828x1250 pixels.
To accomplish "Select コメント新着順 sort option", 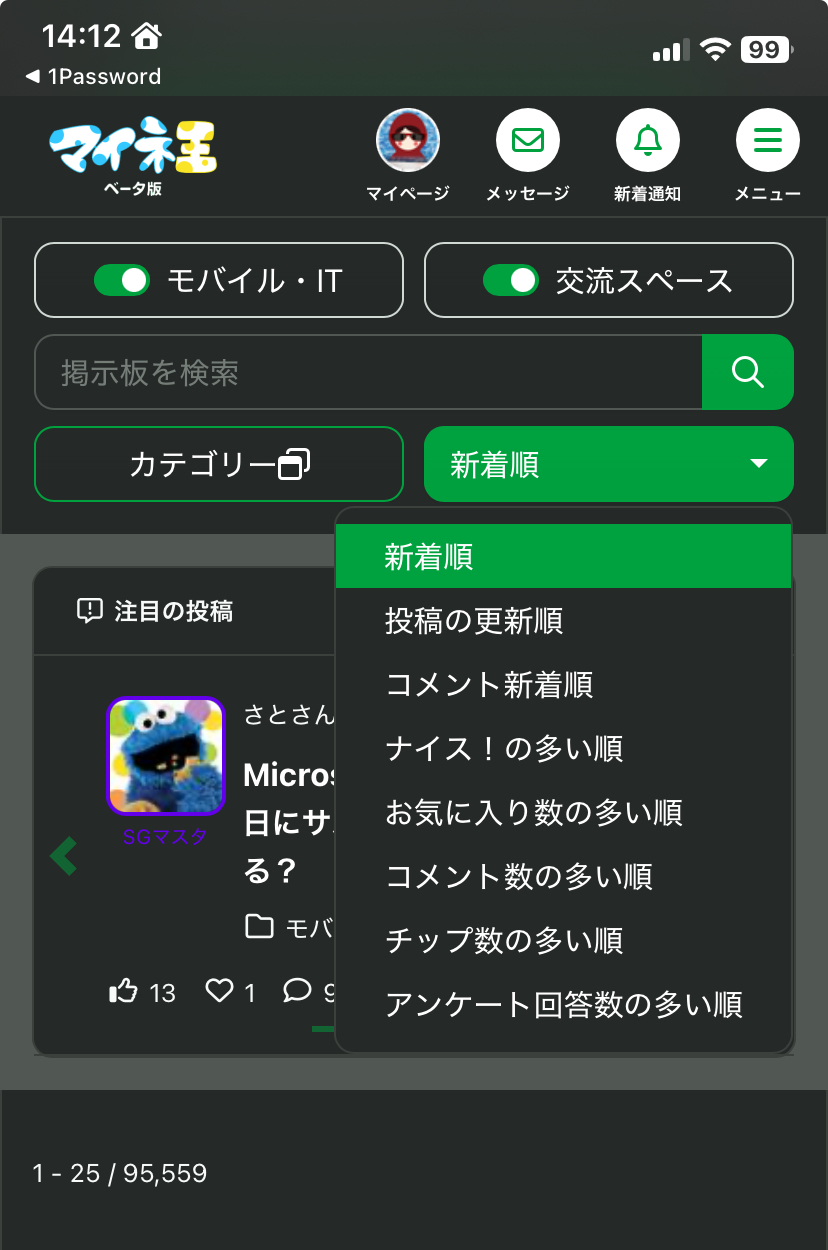I will tap(489, 685).
